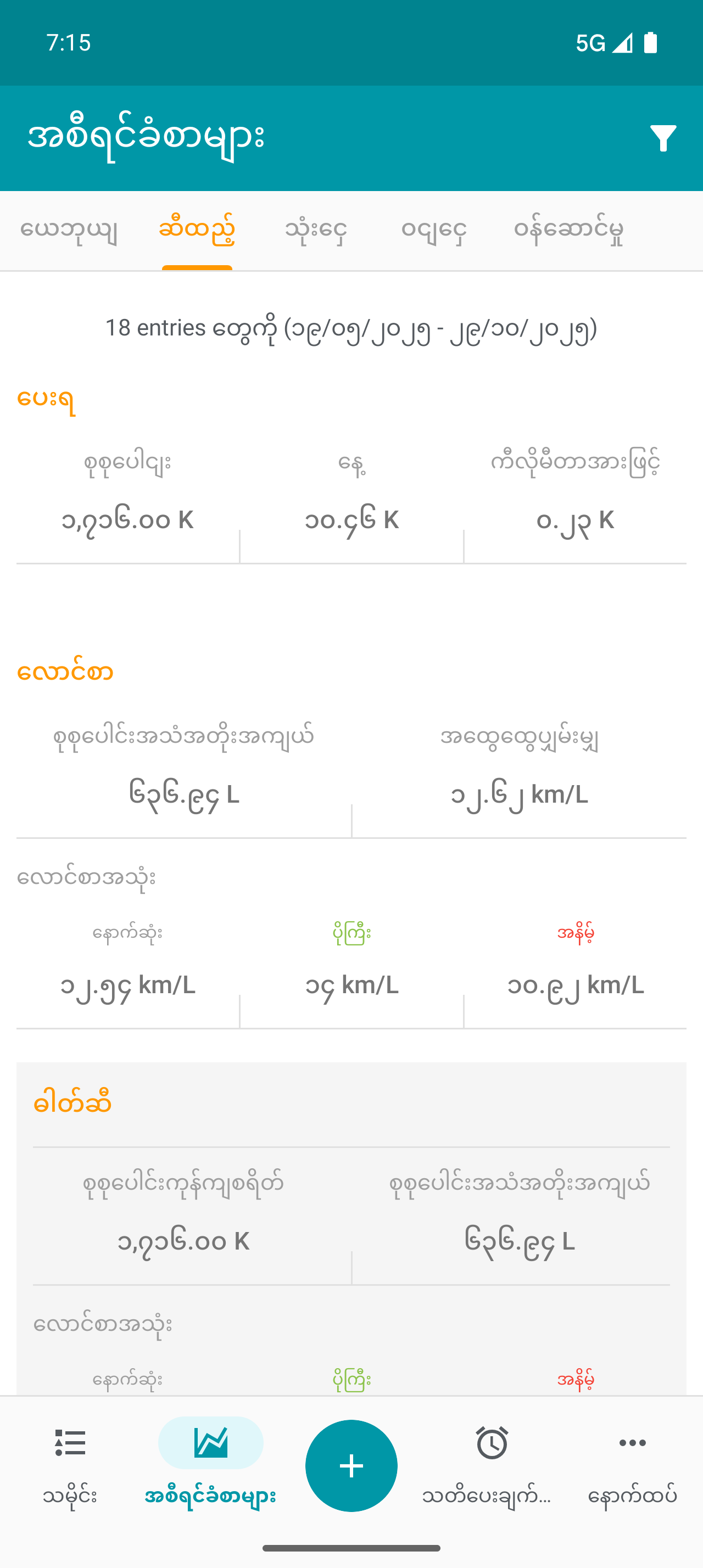Viewport: 703px width, 1568px height.
Task: Open the filter icon in the app bar
Action: coord(663,138)
